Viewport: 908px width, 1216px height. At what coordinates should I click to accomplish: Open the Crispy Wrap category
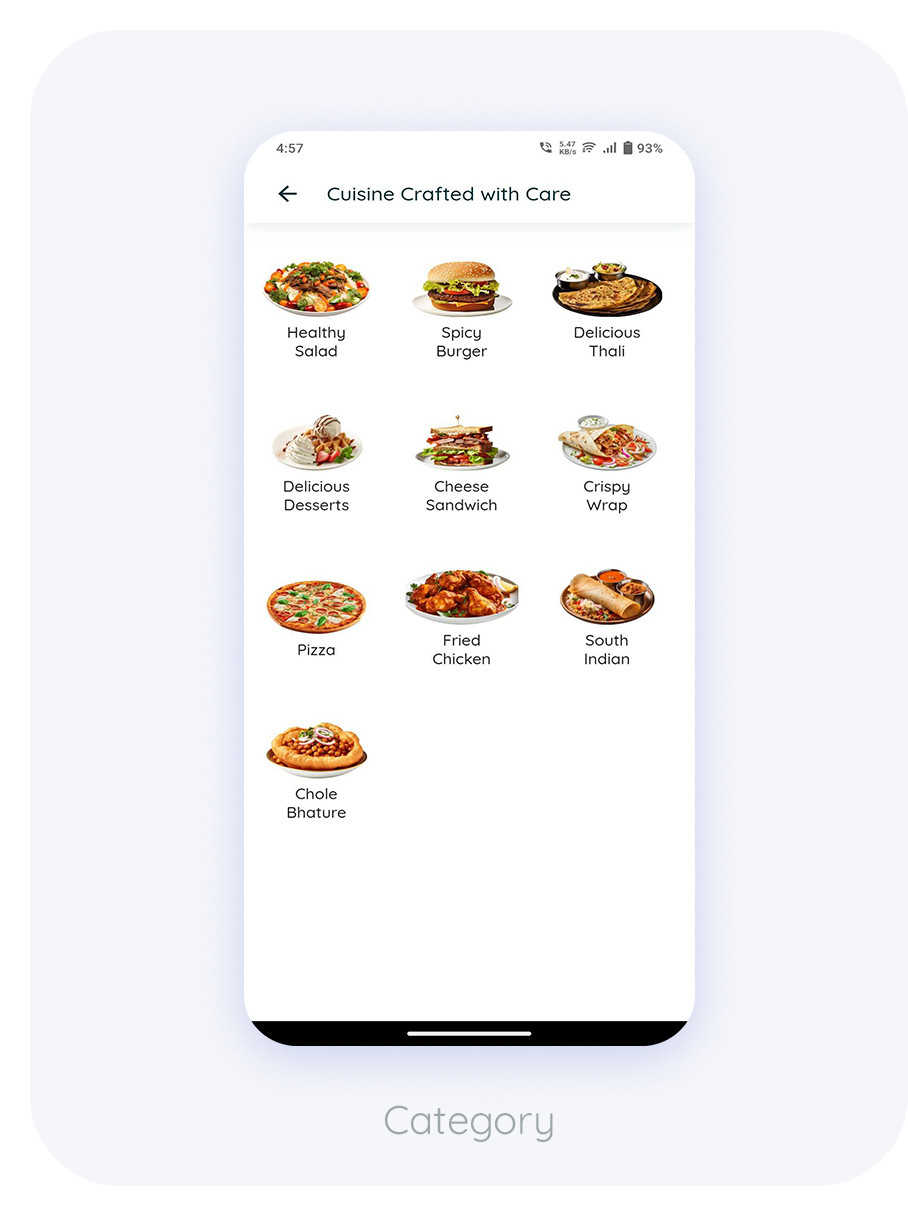click(607, 443)
